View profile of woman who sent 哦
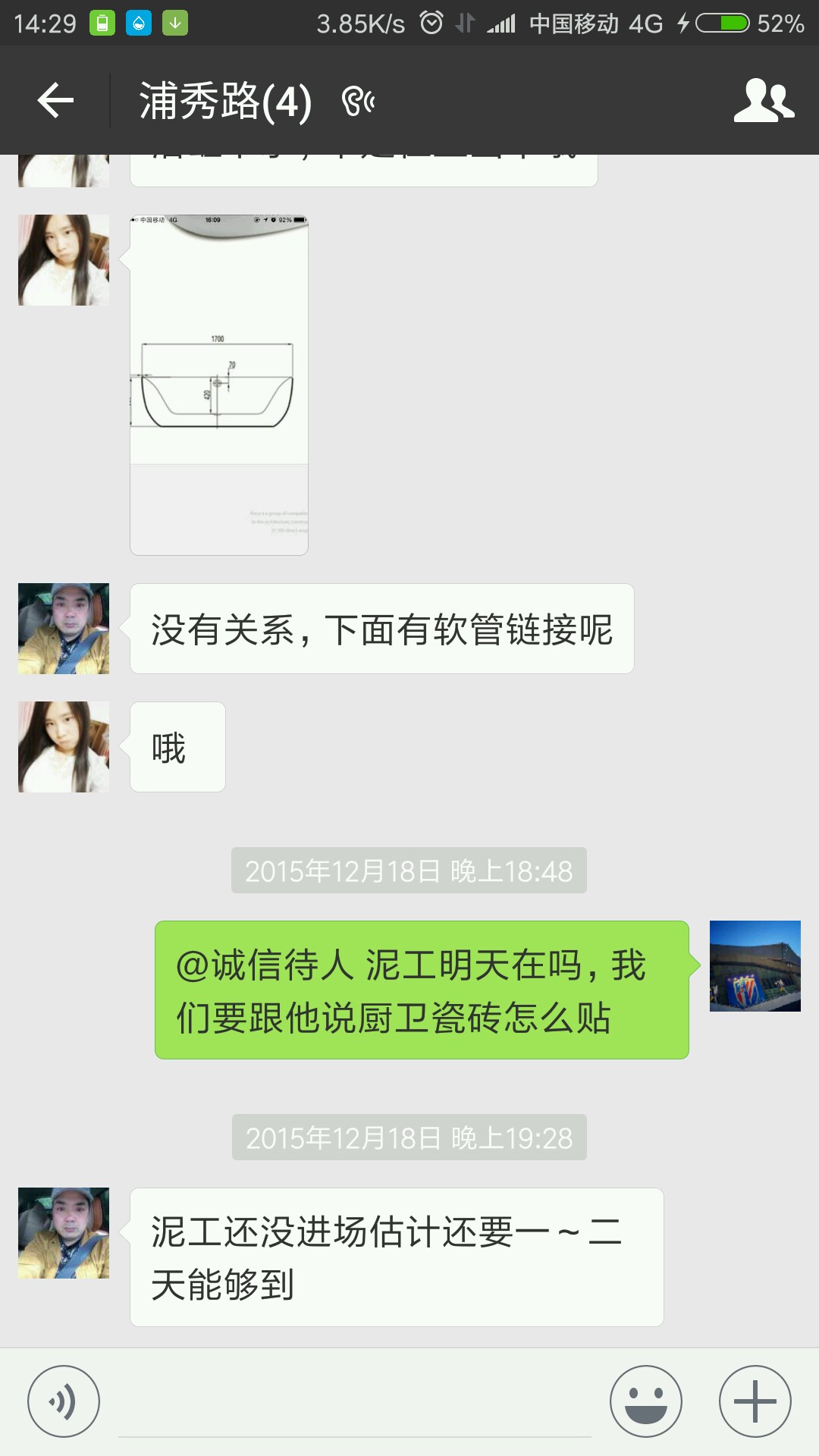 tap(64, 747)
